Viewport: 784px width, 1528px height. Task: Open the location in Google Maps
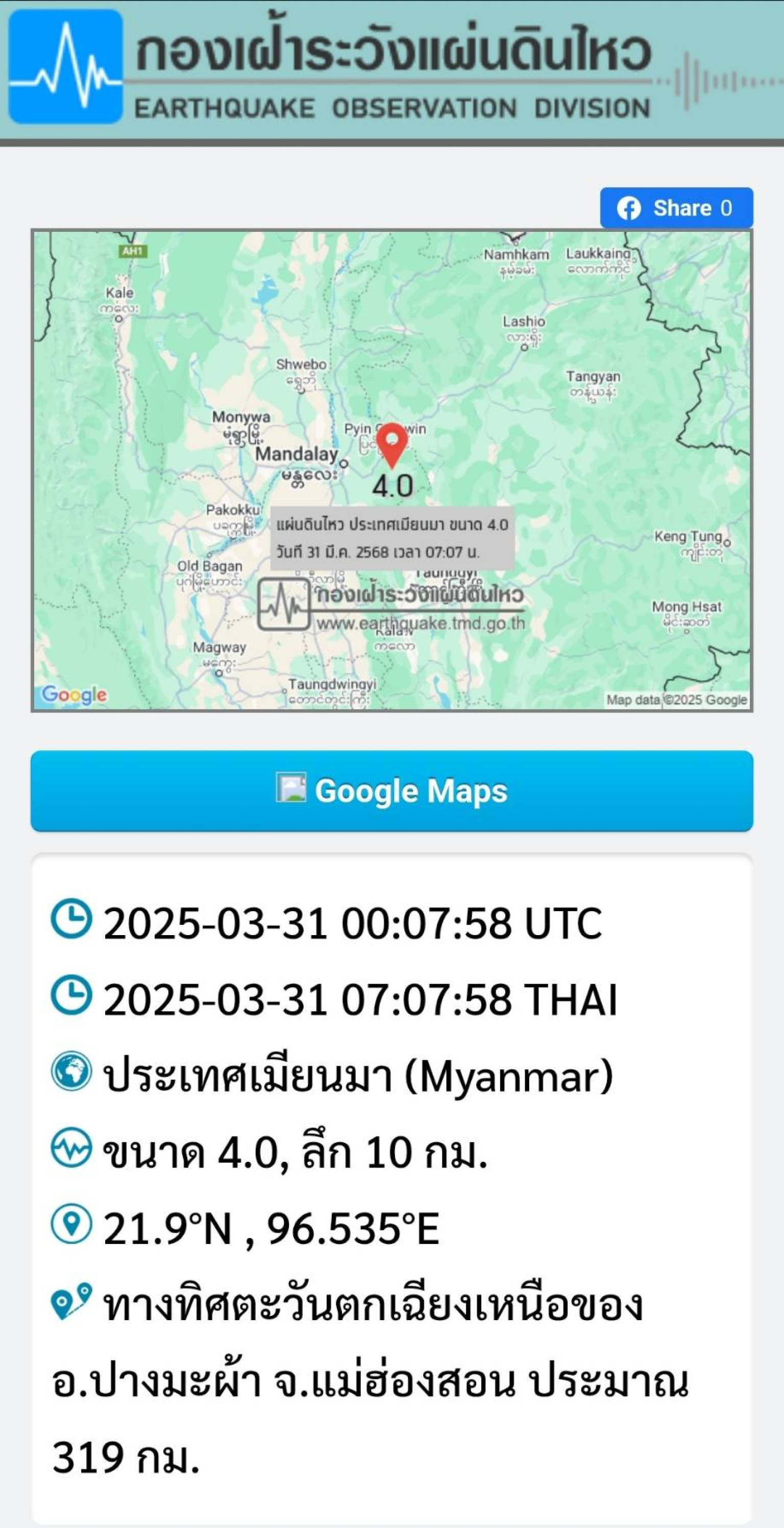tap(391, 791)
